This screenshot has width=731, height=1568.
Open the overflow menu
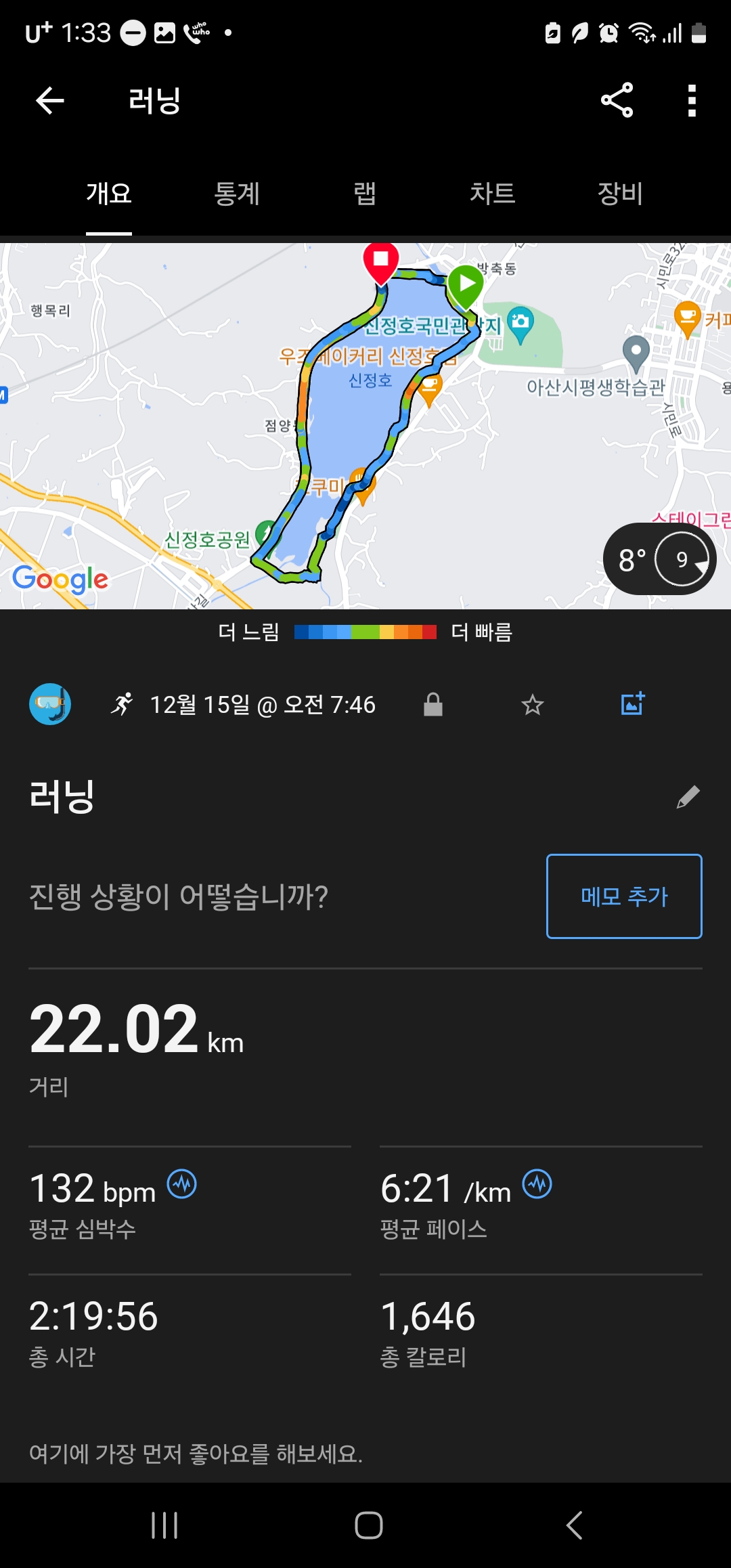[x=691, y=101]
